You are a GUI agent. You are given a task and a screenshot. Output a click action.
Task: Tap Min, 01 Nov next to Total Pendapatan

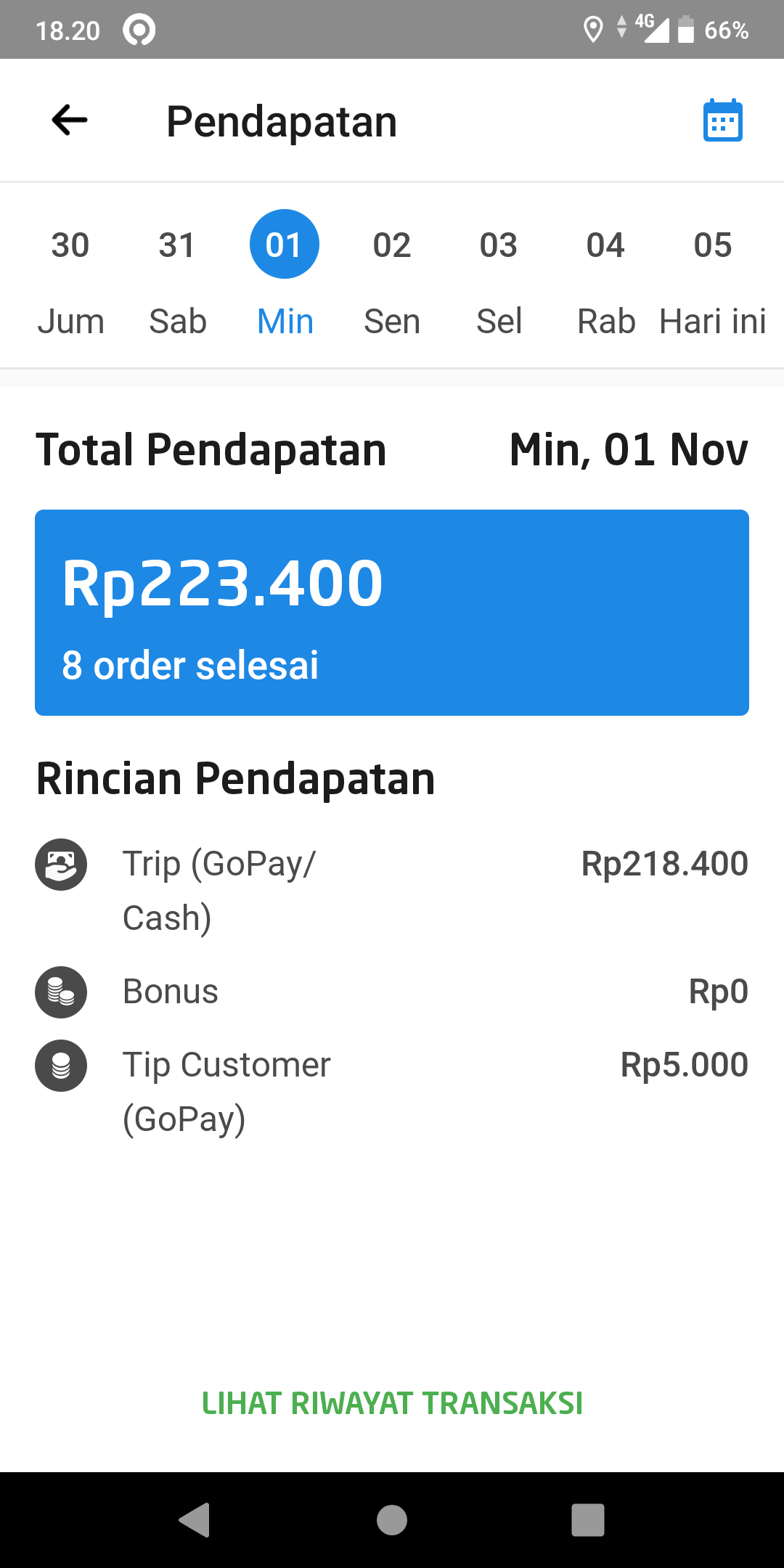[x=628, y=450]
